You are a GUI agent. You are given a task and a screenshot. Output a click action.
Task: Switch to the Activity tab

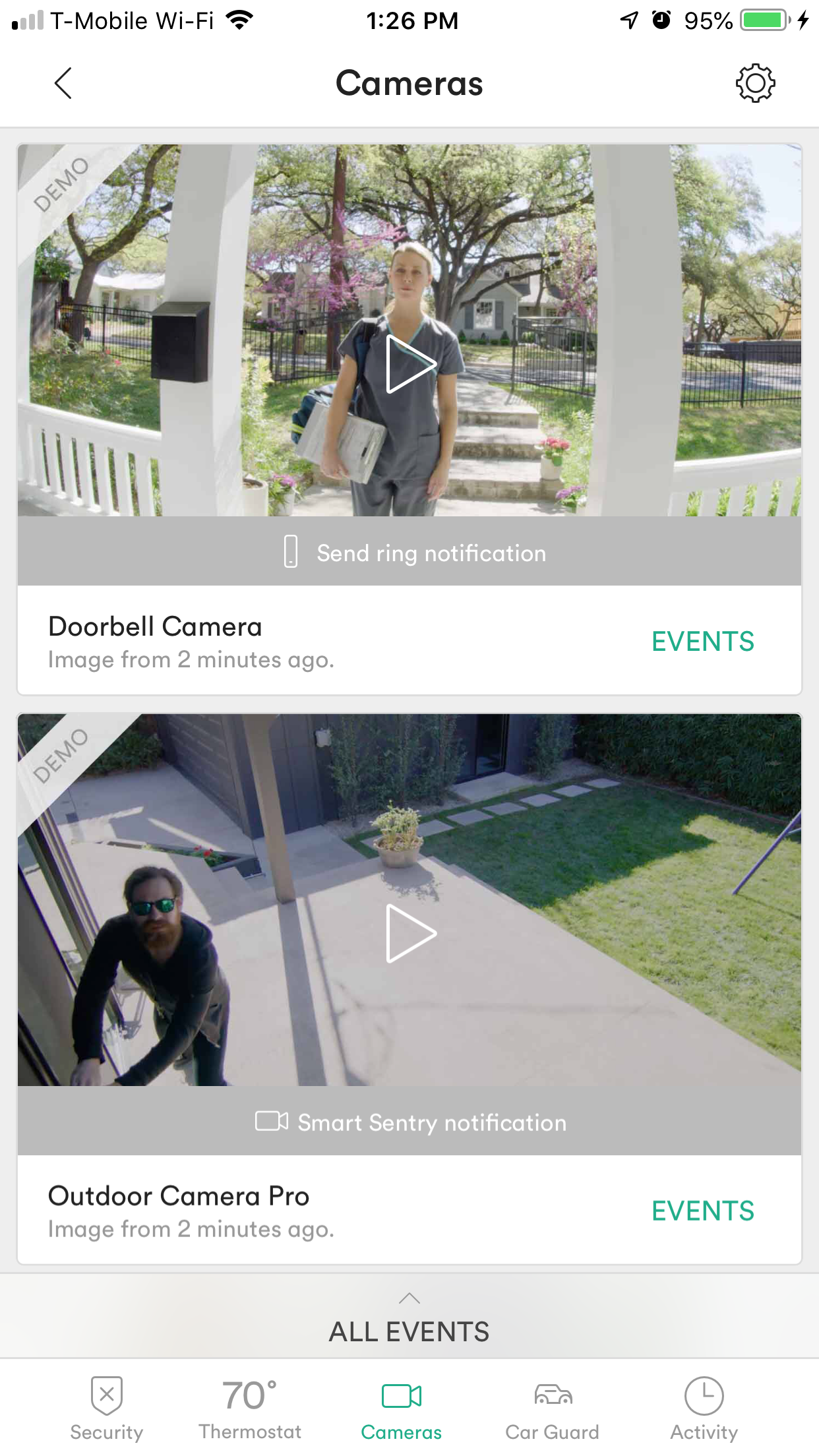click(704, 1409)
